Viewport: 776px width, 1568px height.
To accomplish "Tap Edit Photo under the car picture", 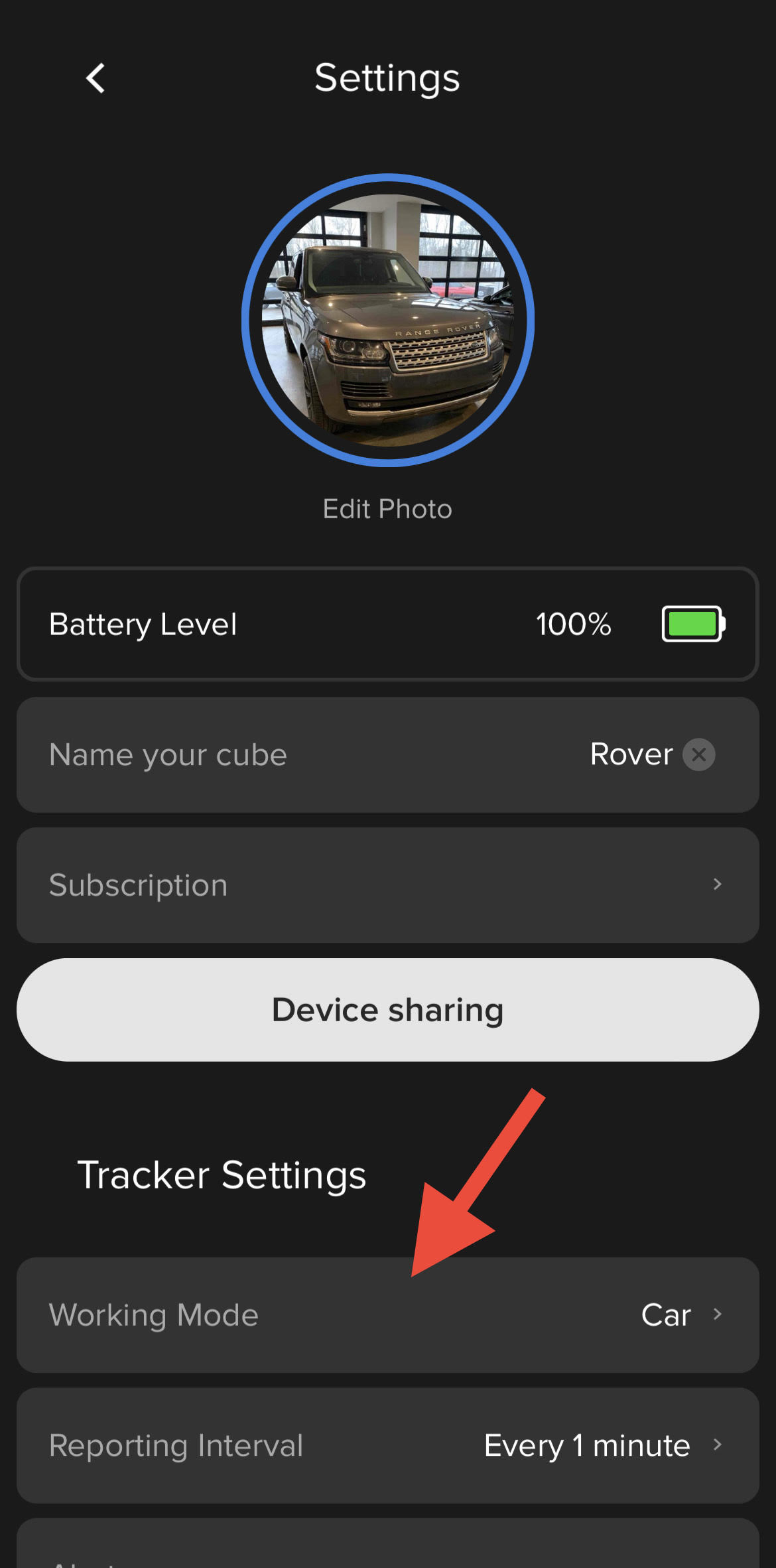I will pyautogui.click(x=387, y=509).
